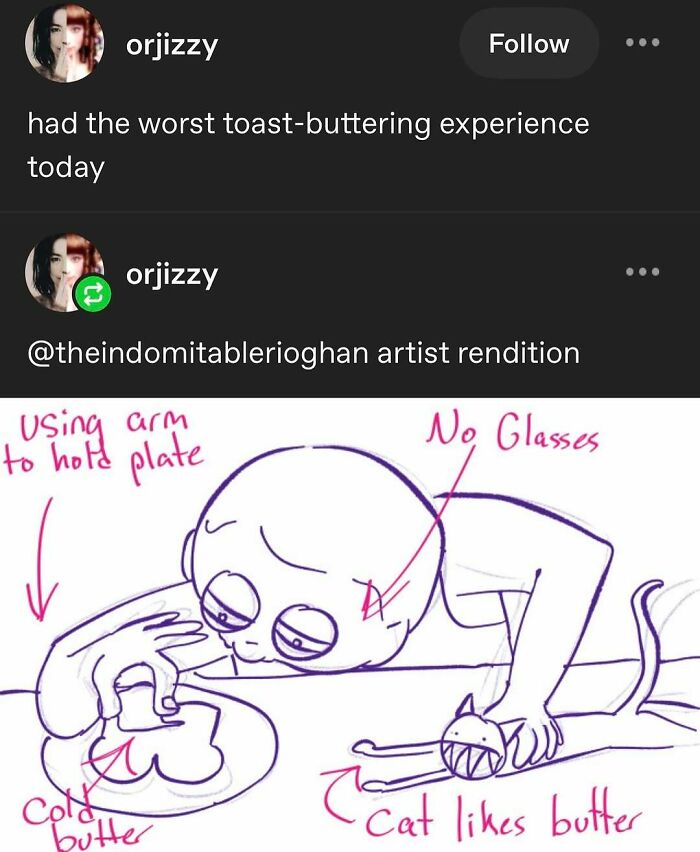Open orjizzy's blog from the top username
The image size is (700, 852).
point(172,45)
